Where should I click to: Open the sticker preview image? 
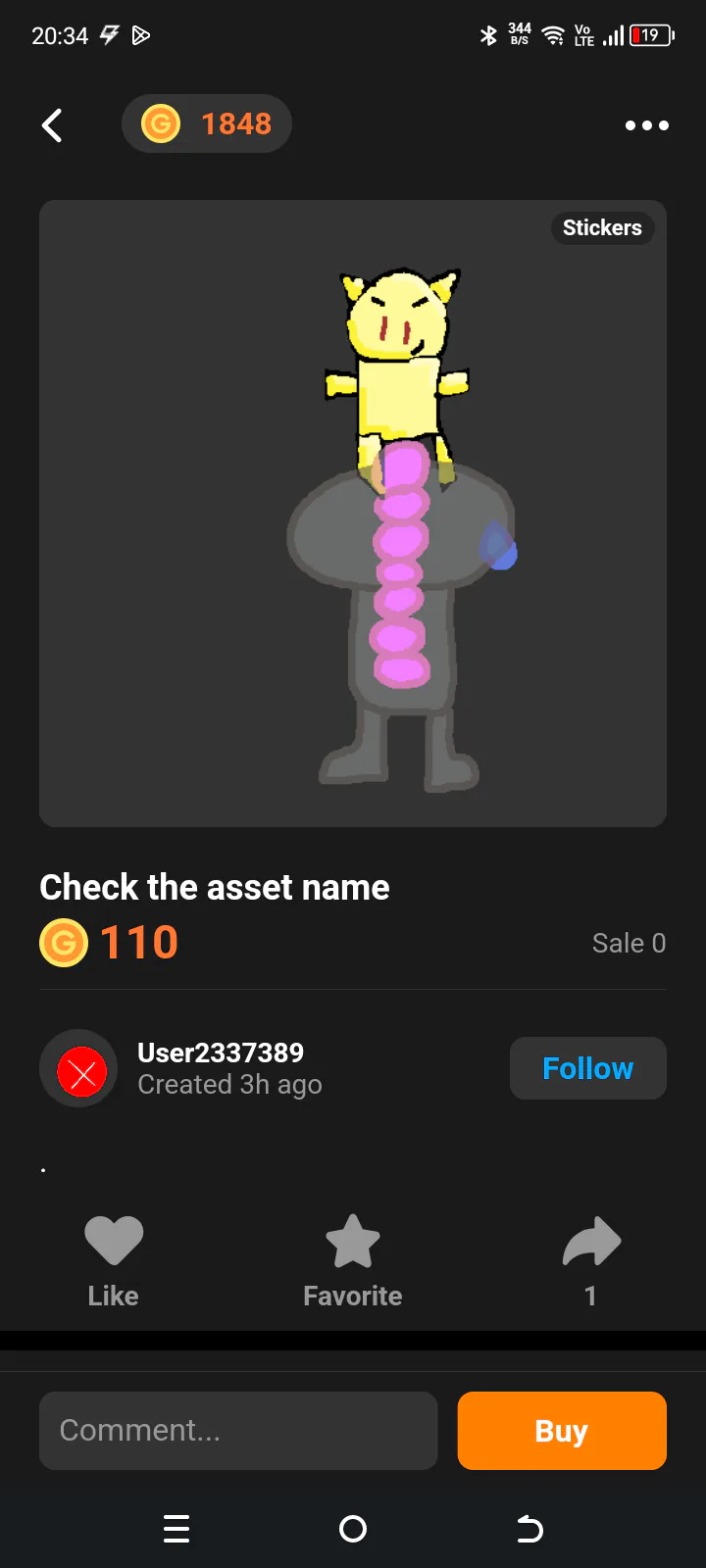pos(353,514)
